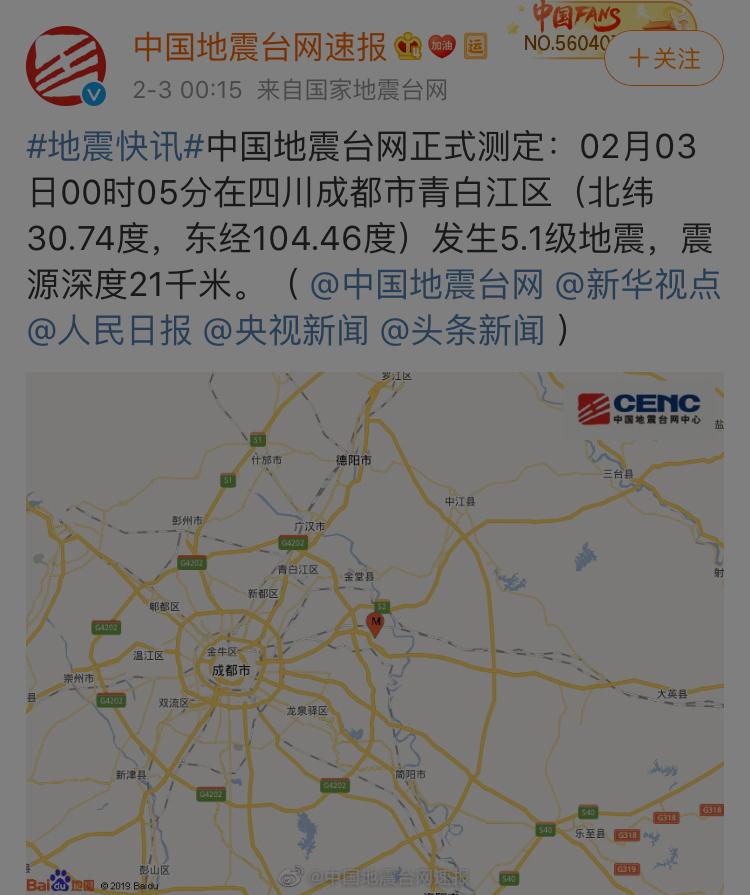Screen dimensions: 750x895
Task: Open the #地震快讯# hashtag topic
Action: [x=115, y=147]
